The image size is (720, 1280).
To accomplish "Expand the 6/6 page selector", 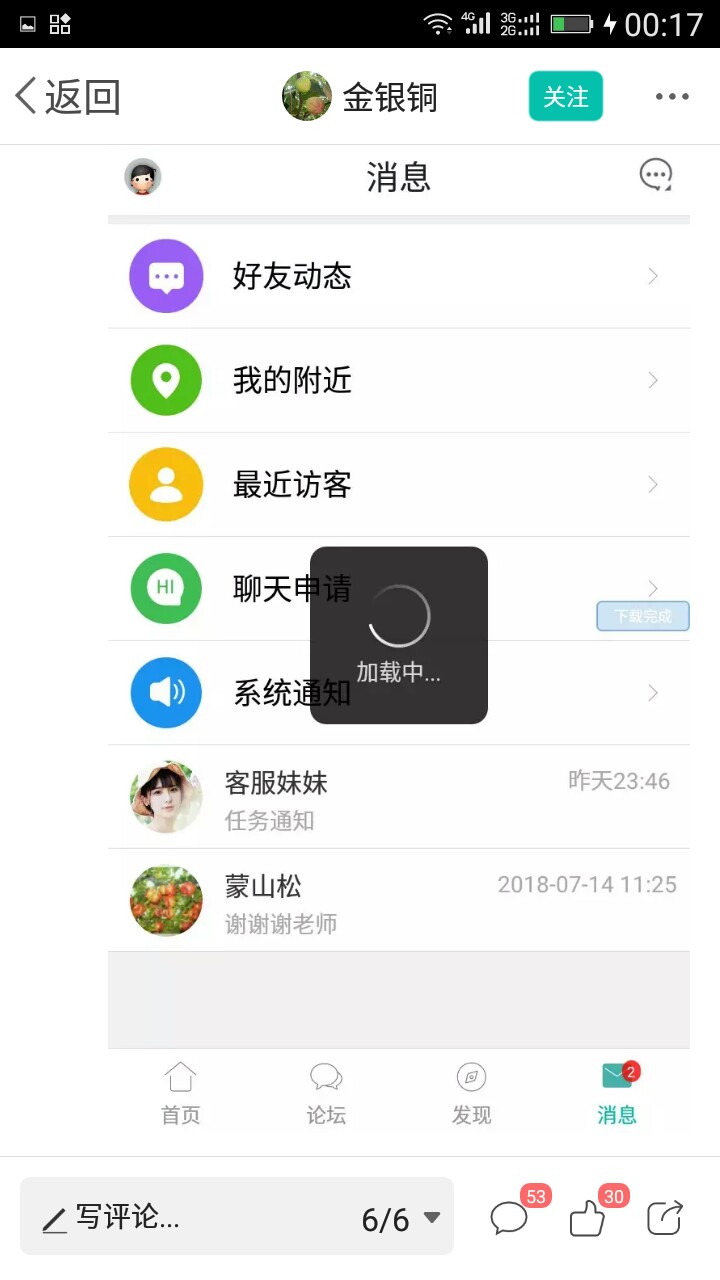I will (401, 1219).
